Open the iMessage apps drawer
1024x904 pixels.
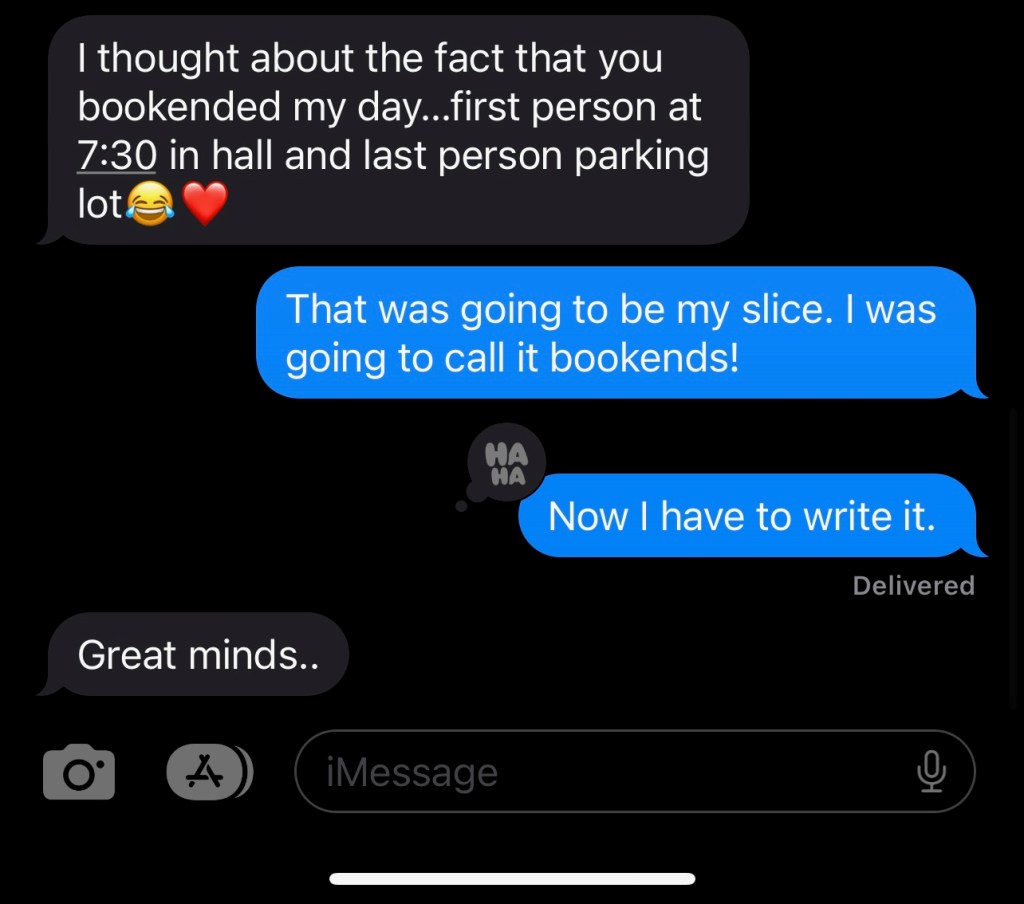pyautogui.click(x=208, y=772)
